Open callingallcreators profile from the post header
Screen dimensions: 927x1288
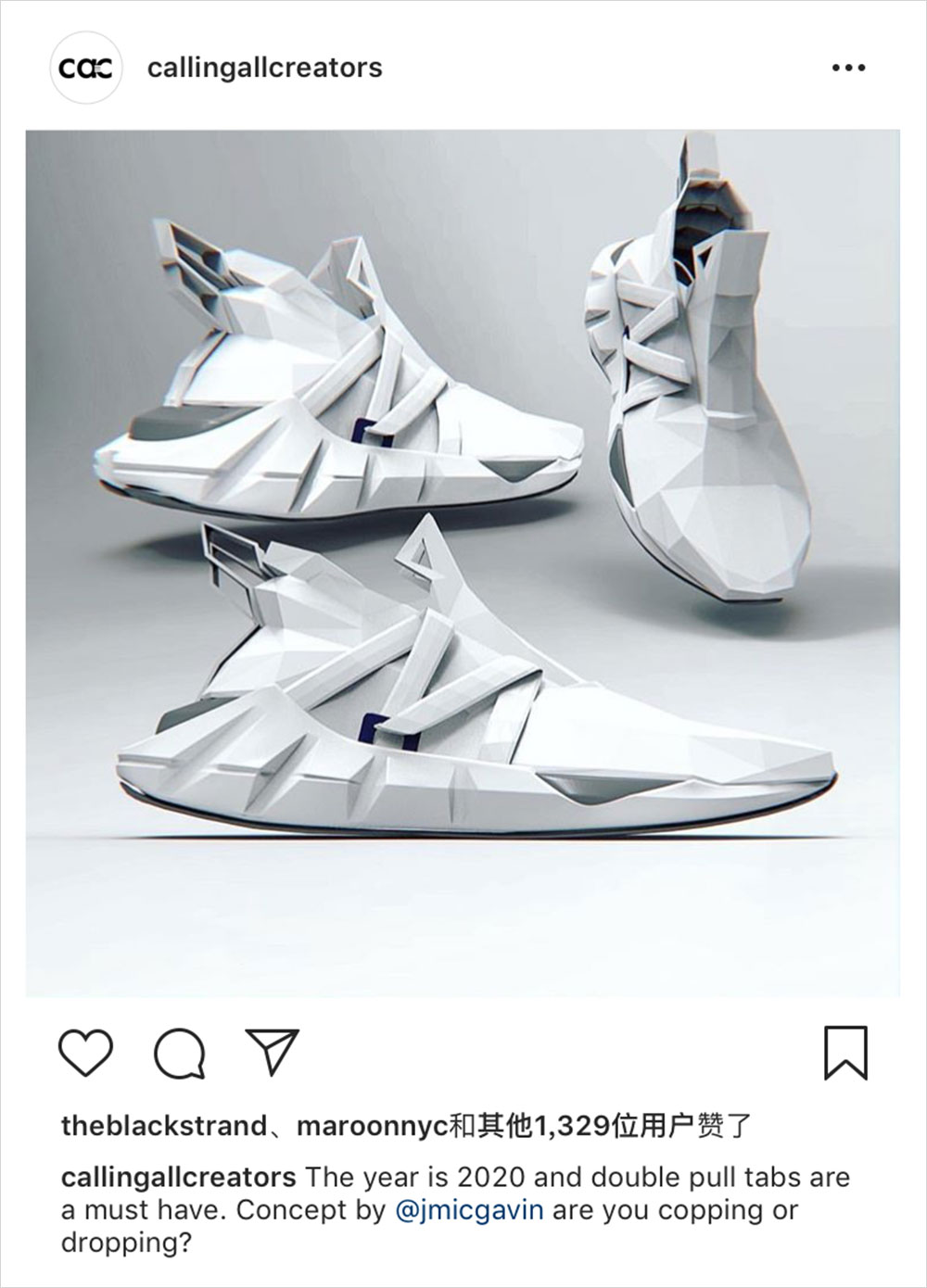(x=264, y=68)
